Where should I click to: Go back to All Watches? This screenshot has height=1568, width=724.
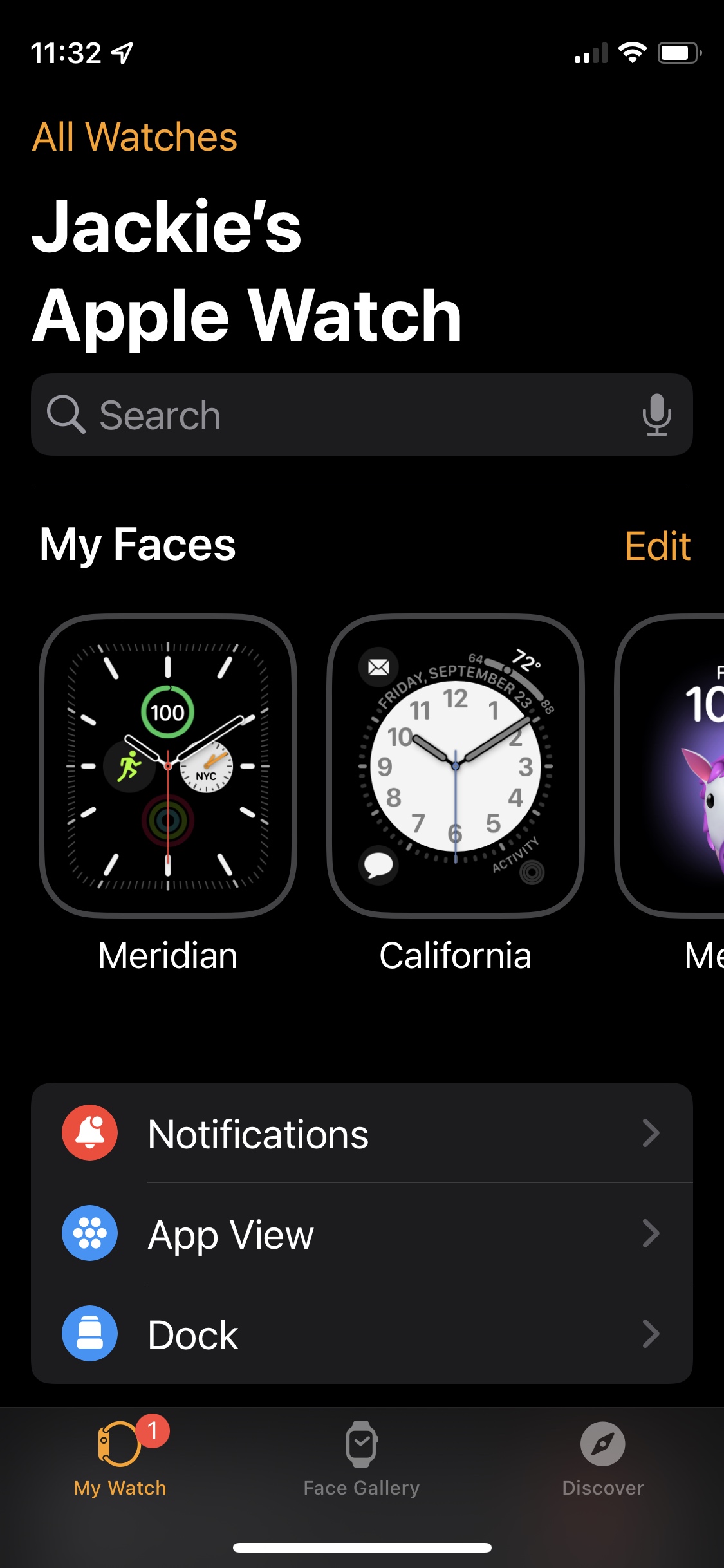point(135,137)
